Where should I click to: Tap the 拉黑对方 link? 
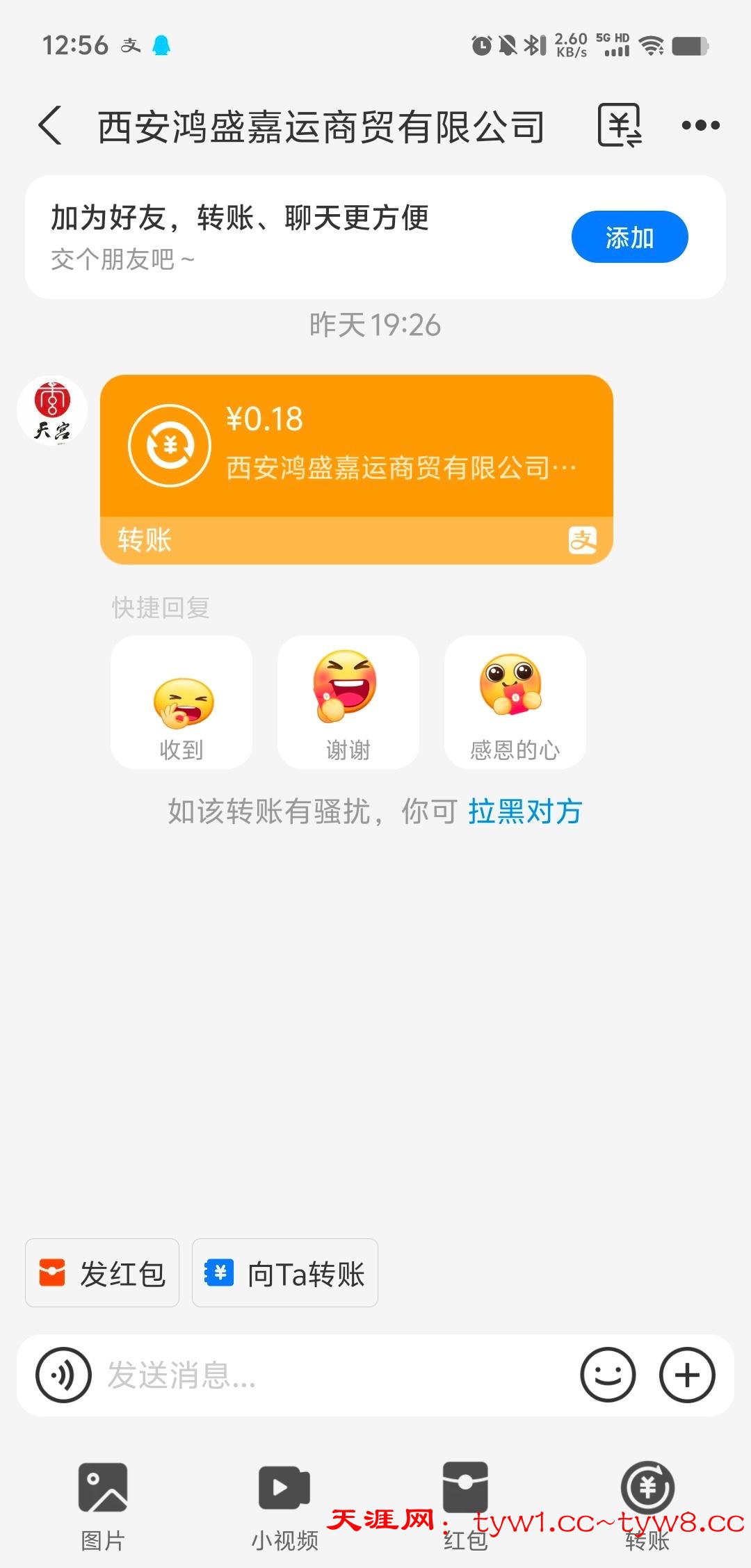[x=525, y=811]
